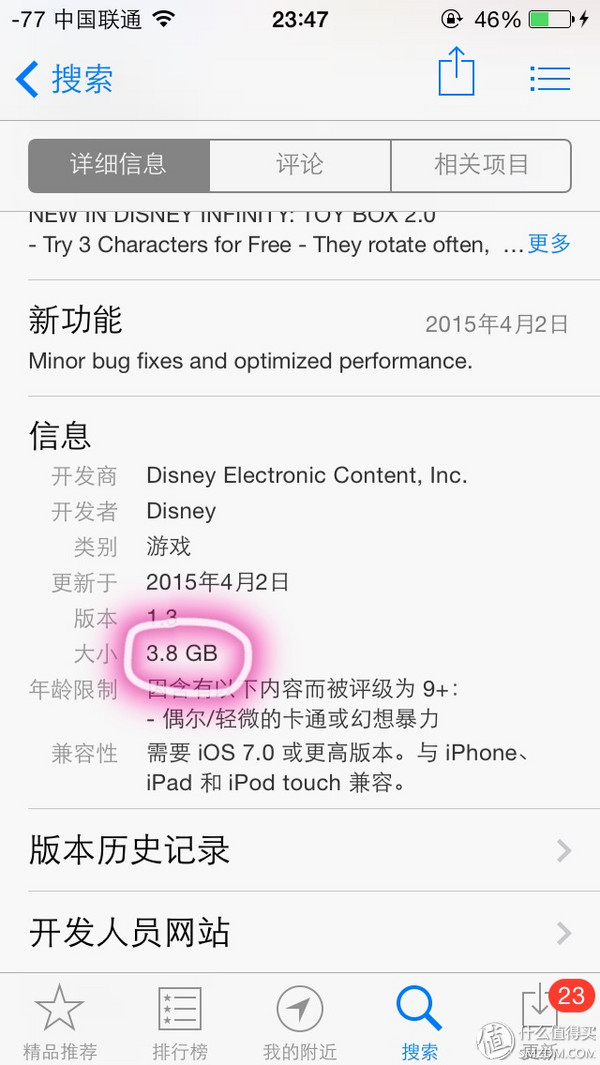Select the 搜索 bottom tab
The image size is (600, 1065).
[x=420, y=1020]
